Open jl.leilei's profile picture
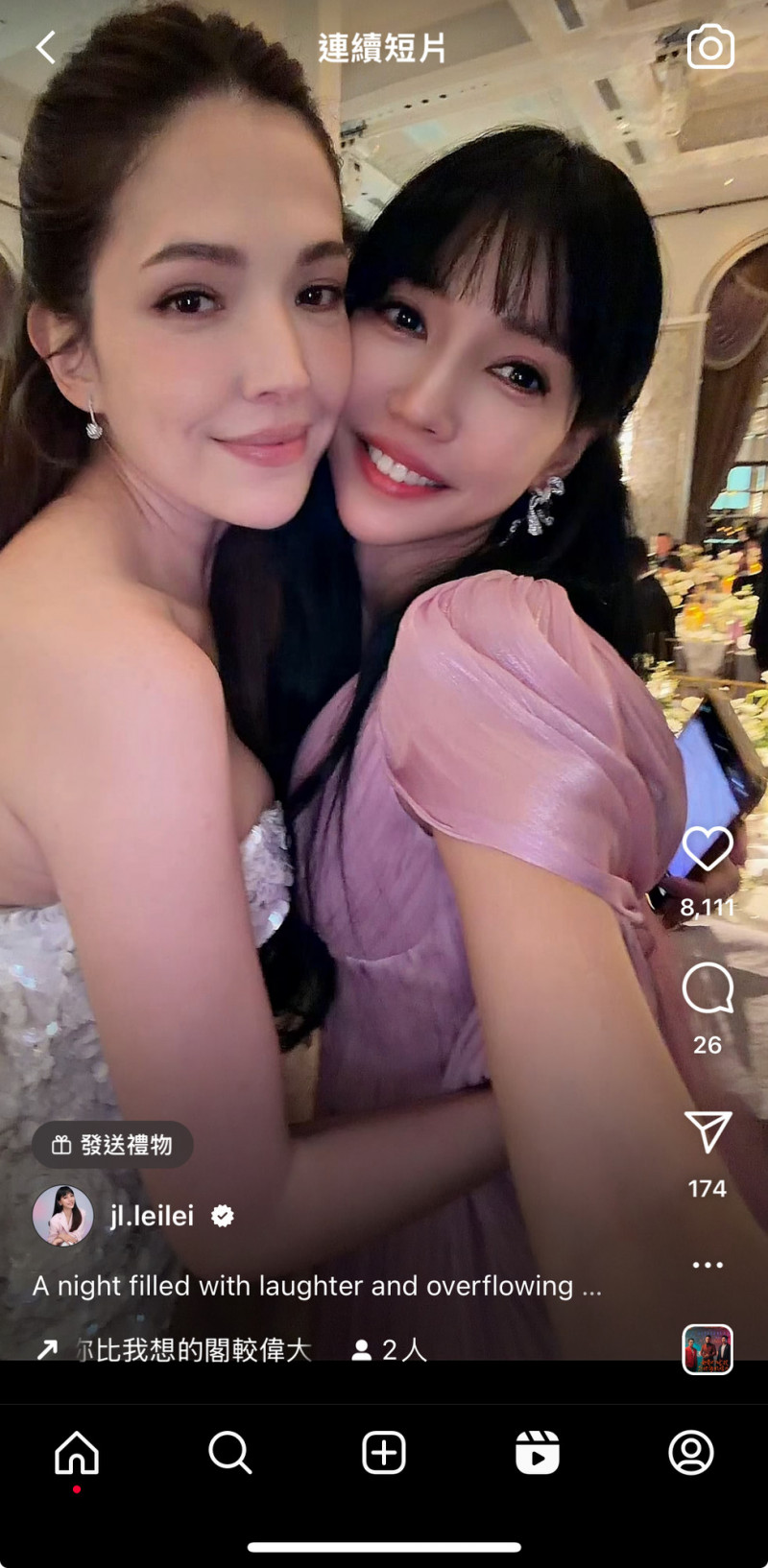Image resolution: width=768 pixels, height=1568 pixels. point(63,1216)
